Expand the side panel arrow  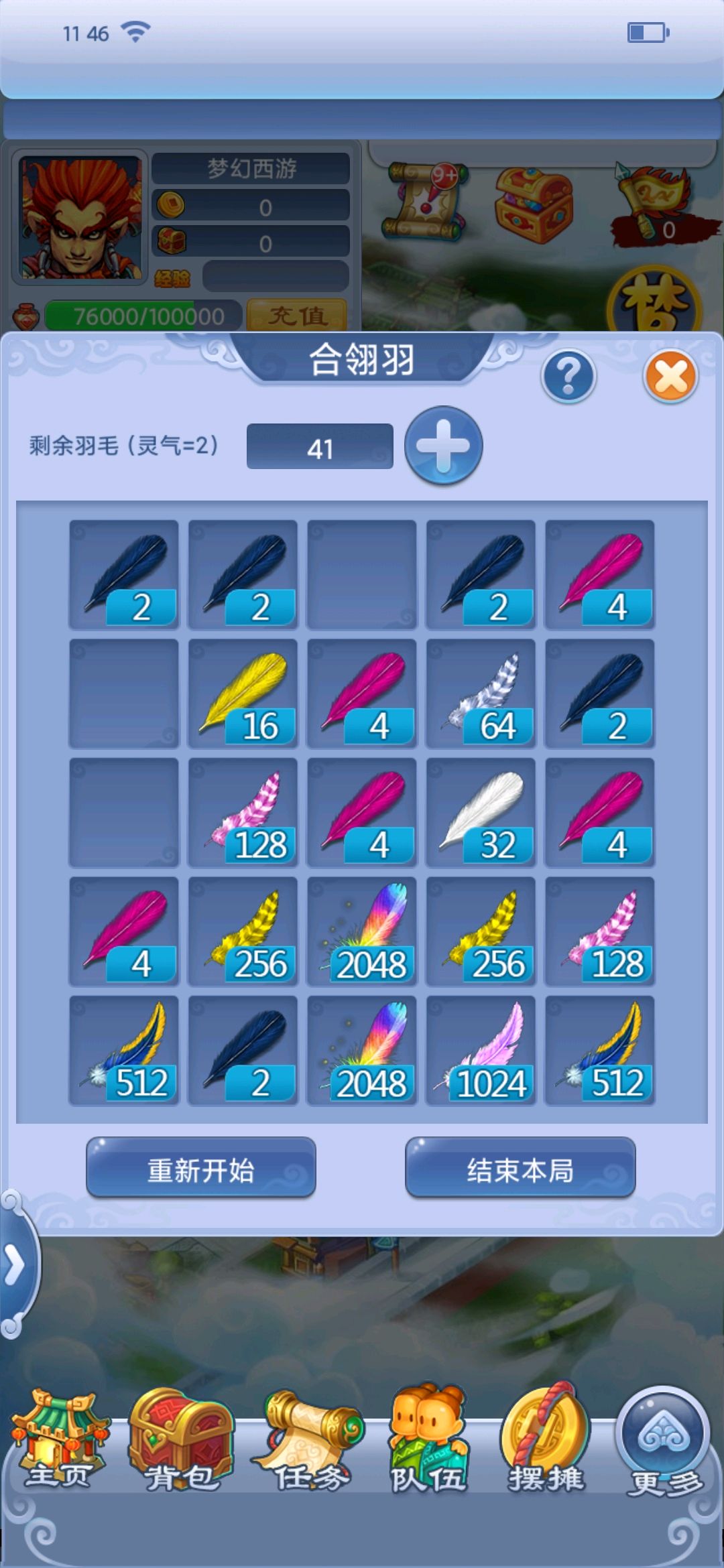tap(15, 1265)
